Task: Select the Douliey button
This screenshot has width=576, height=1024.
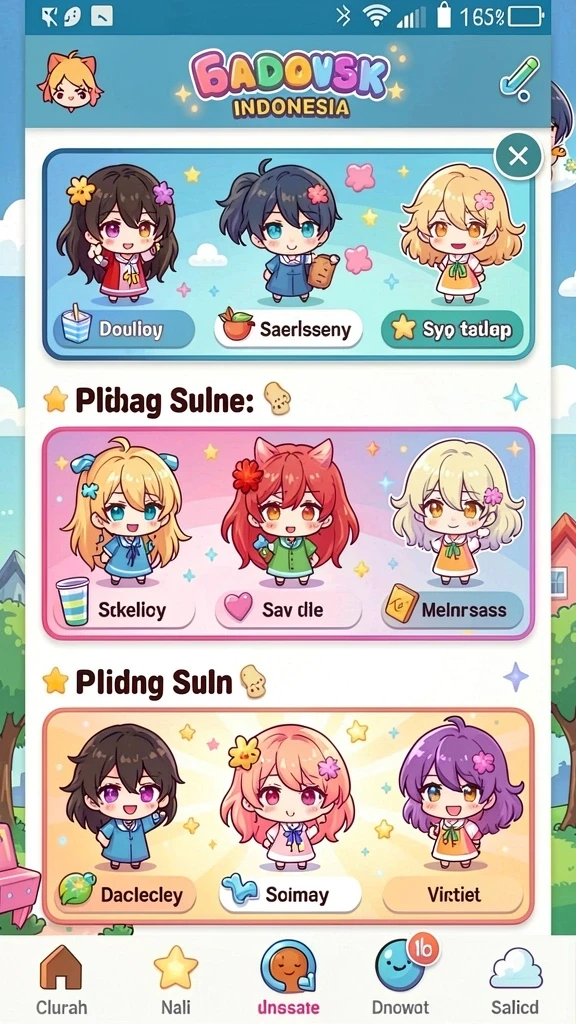Action: pyautogui.click(x=124, y=328)
